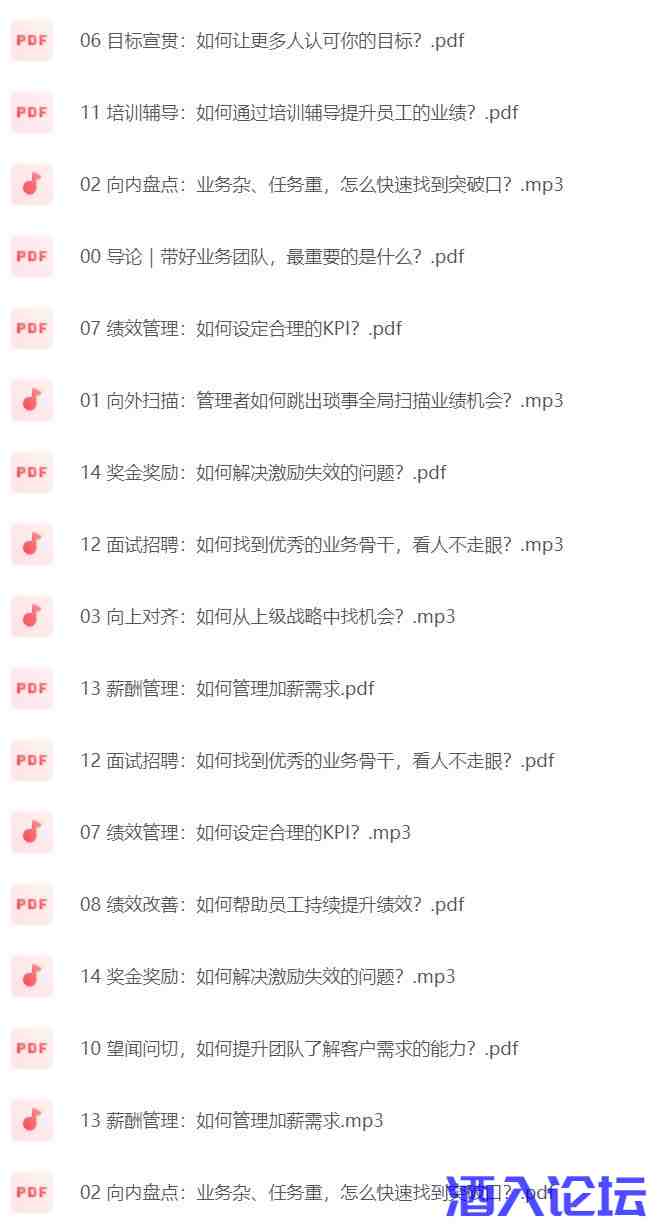
Task: Open the 11 培训辅导 PDF file
Action: (298, 113)
